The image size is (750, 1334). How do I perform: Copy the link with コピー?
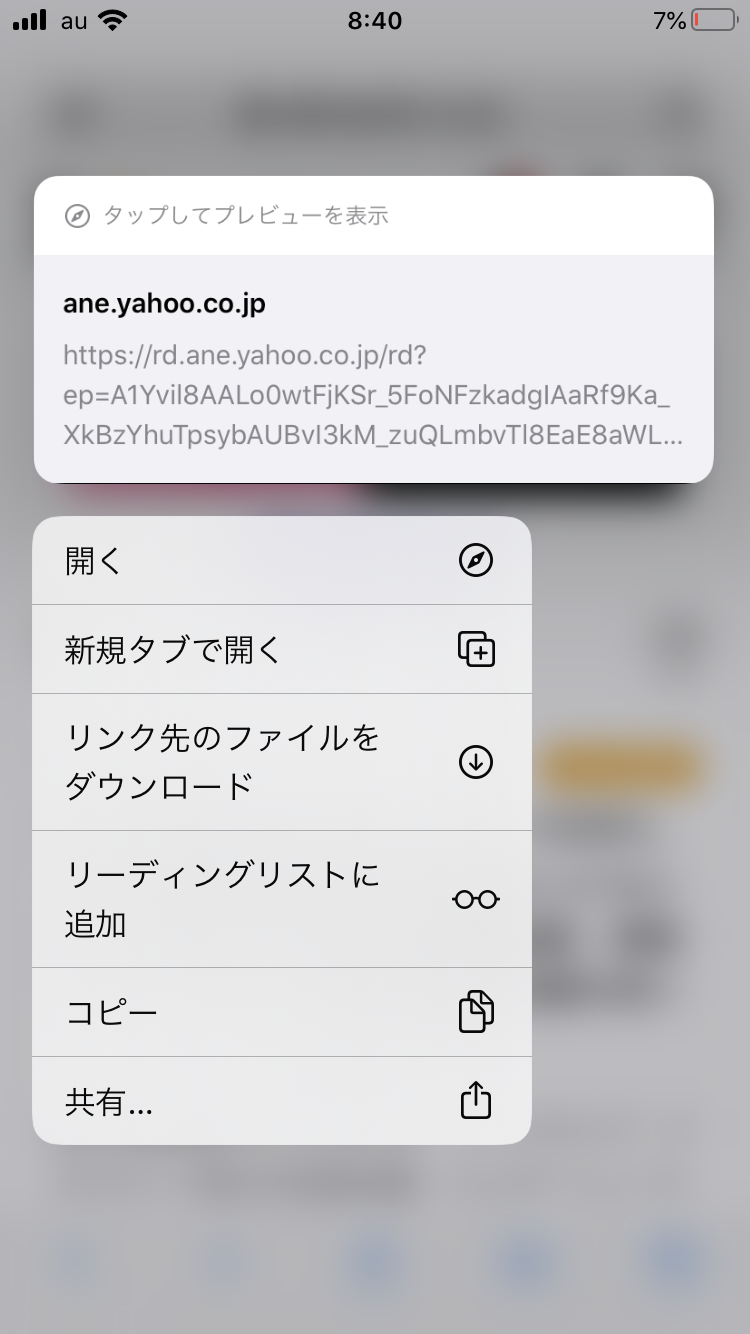pos(281,1012)
